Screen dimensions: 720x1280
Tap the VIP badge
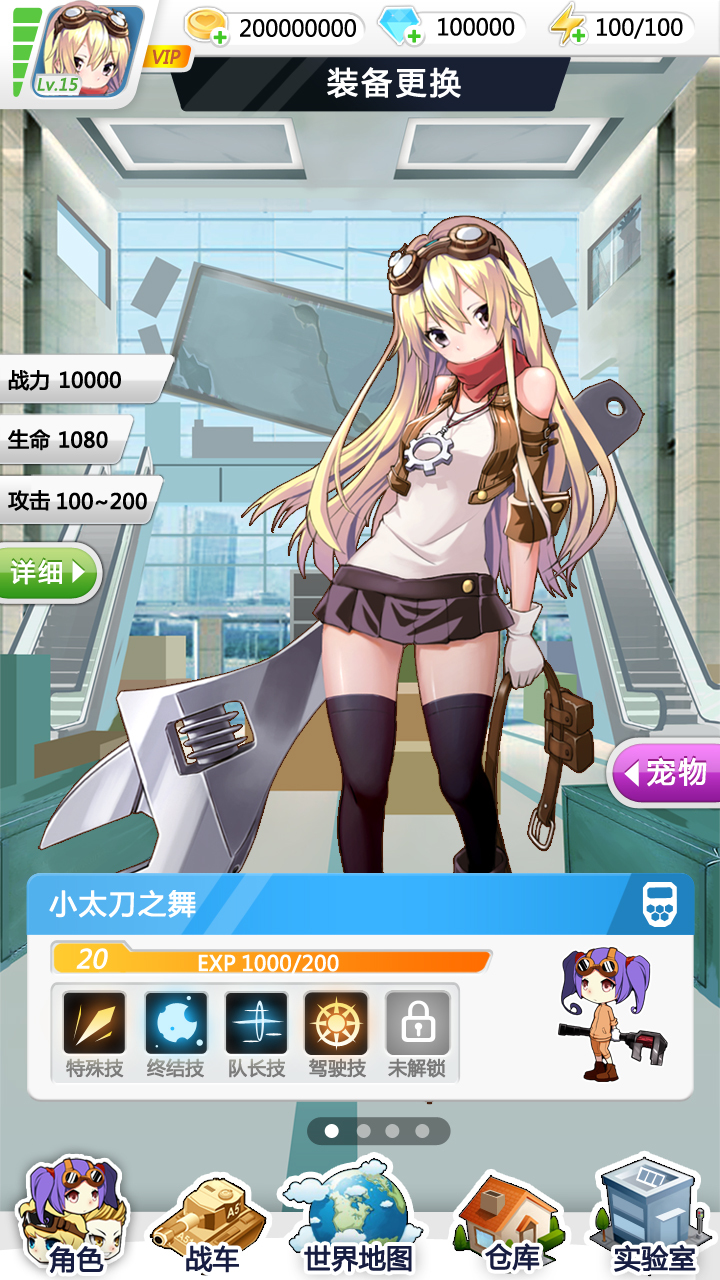[x=167, y=57]
